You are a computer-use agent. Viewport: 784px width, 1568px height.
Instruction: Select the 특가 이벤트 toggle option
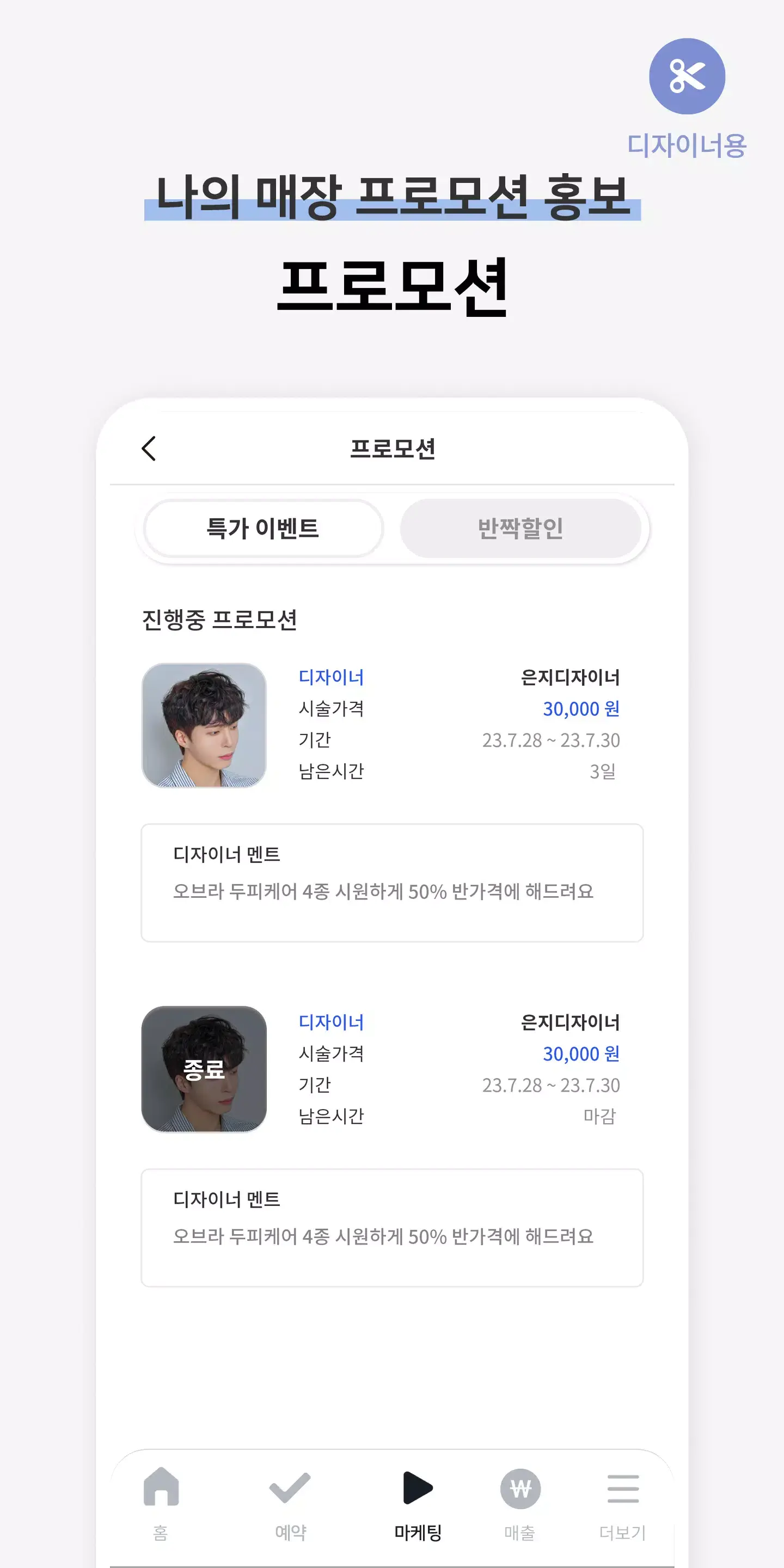(263, 529)
